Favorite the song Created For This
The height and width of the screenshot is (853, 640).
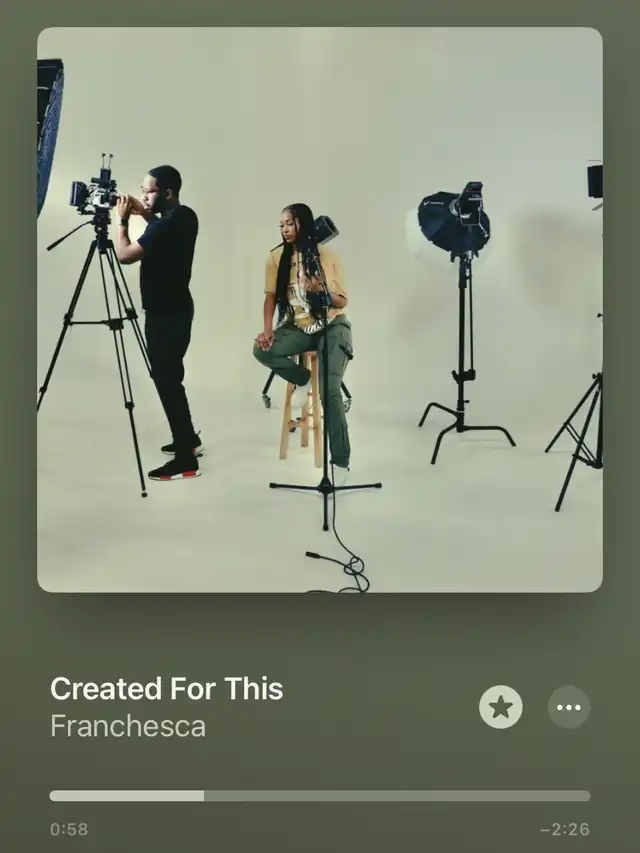coord(500,707)
